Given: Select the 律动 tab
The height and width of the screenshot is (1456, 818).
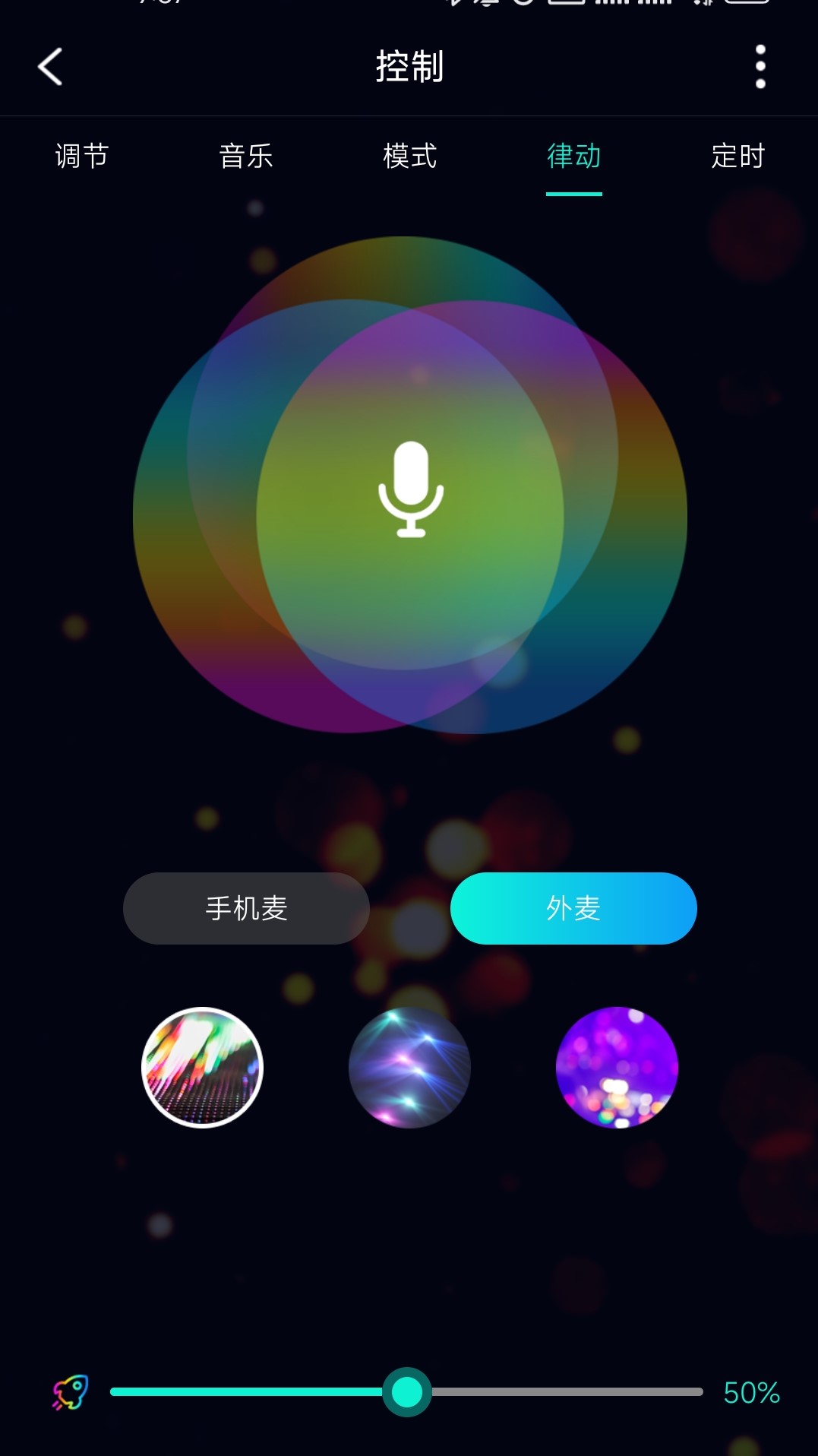Looking at the screenshot, I should [574, 157].
